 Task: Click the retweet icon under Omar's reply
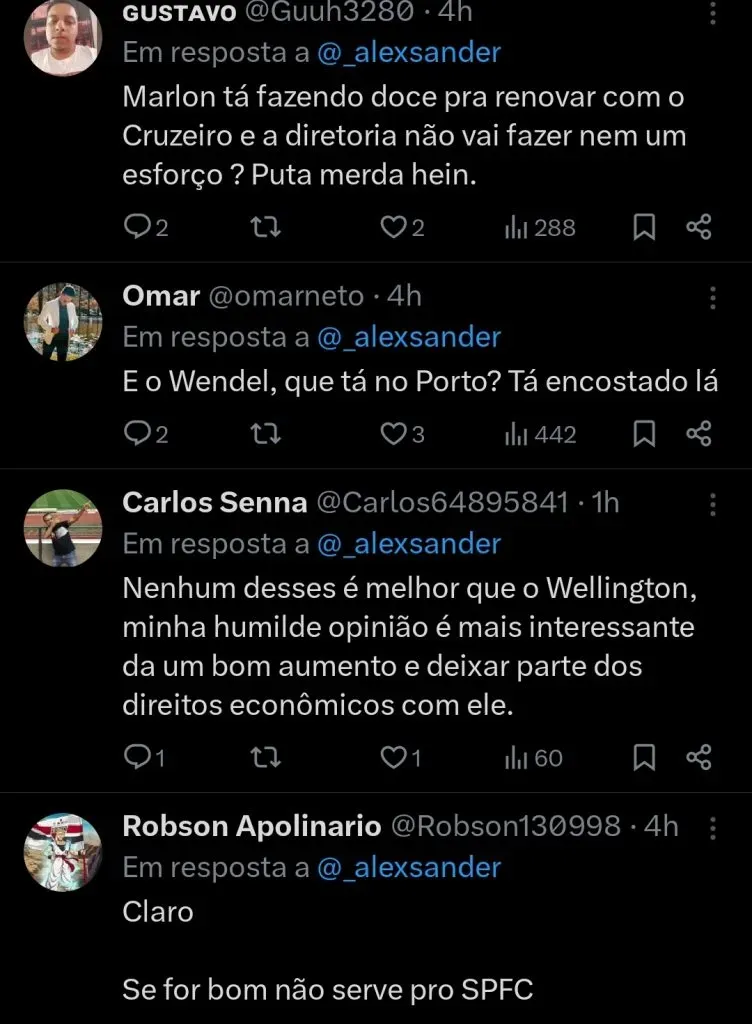[265, 434]
